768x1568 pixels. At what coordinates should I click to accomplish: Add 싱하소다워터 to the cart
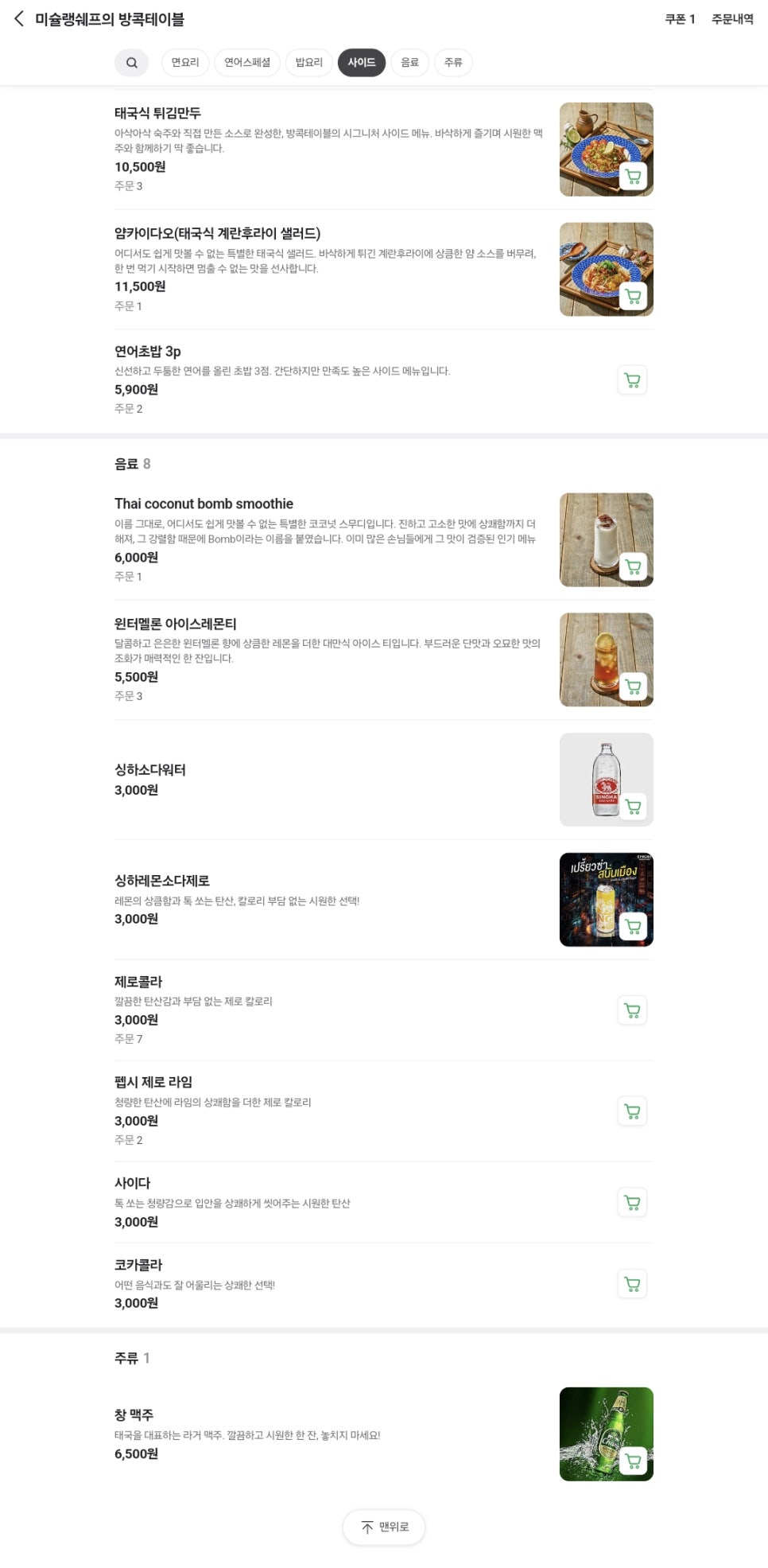(633, 807)
